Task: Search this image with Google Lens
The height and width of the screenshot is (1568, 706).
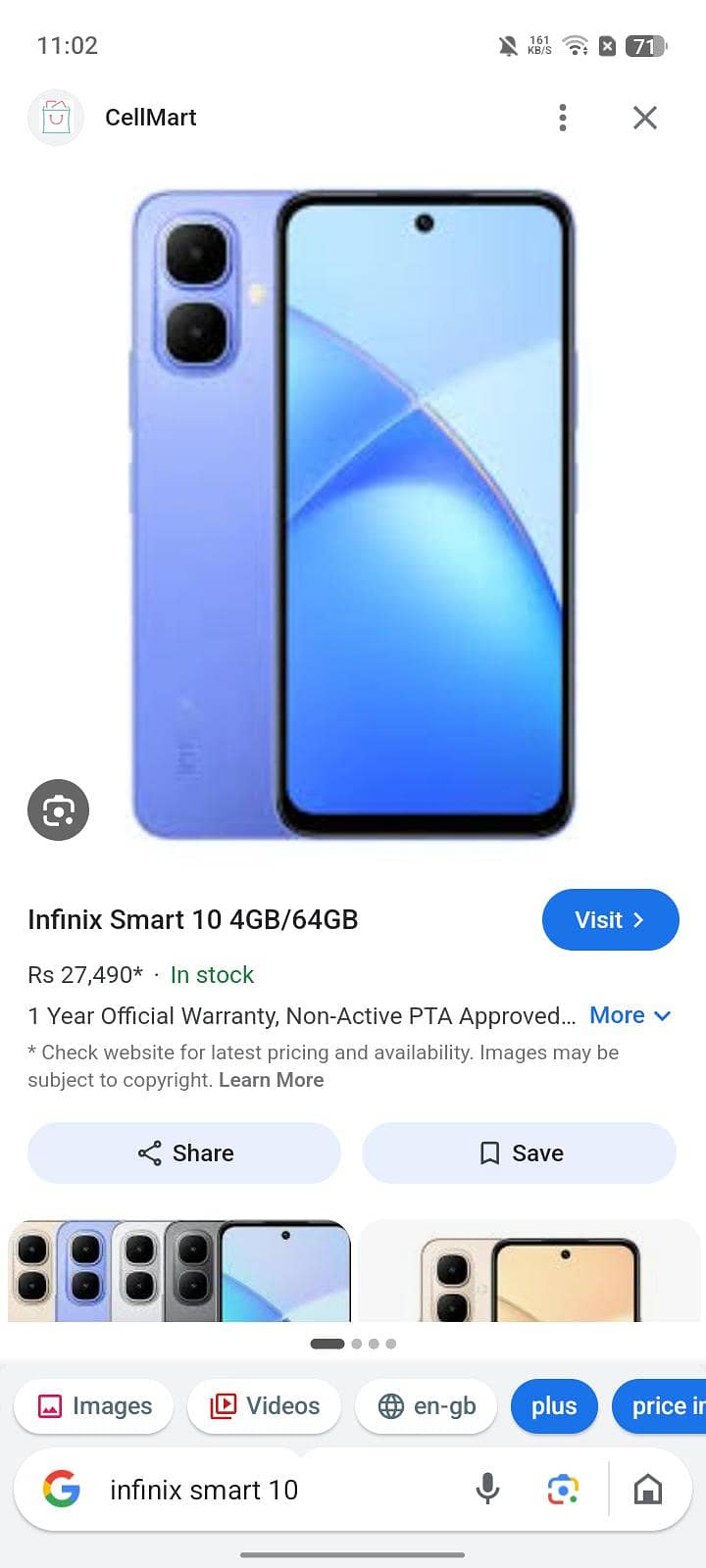Action: click(x=58, y=809)
